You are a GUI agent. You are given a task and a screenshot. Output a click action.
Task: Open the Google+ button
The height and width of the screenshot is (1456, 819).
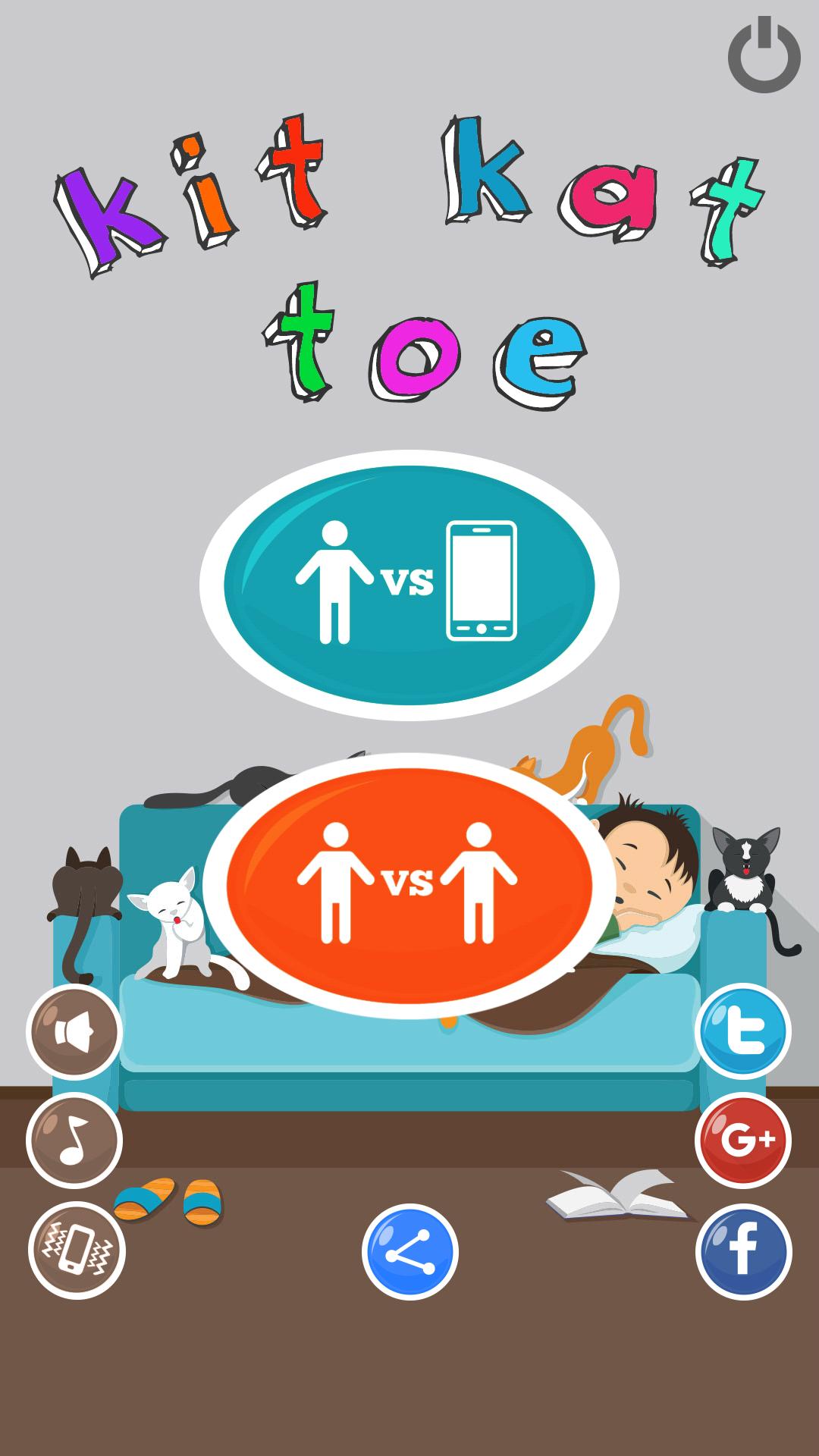click(x=743, y=1141)
